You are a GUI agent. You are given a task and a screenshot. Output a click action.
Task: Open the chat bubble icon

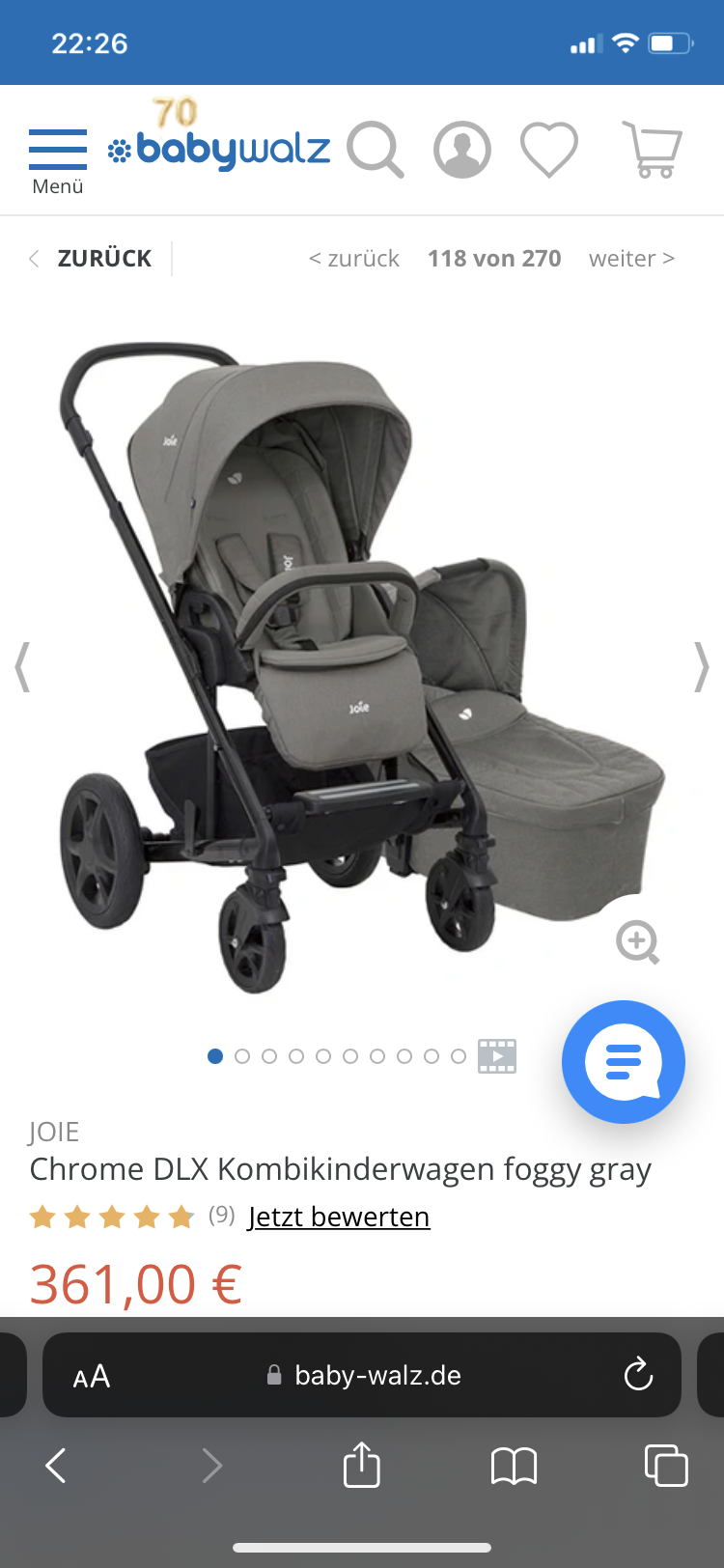(x=623, y=1062)
